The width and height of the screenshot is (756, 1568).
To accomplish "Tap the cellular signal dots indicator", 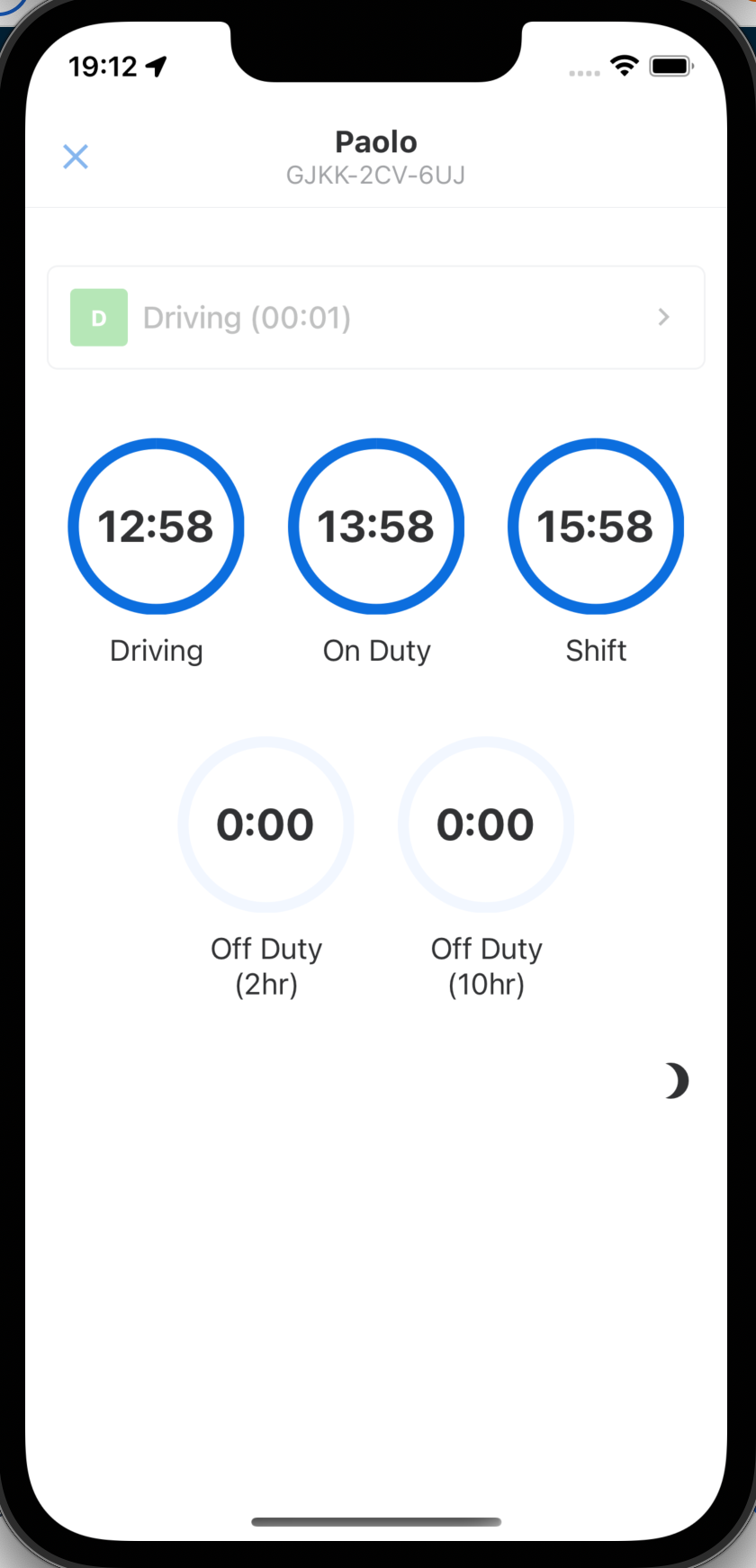I will click(x=583, y=72).
